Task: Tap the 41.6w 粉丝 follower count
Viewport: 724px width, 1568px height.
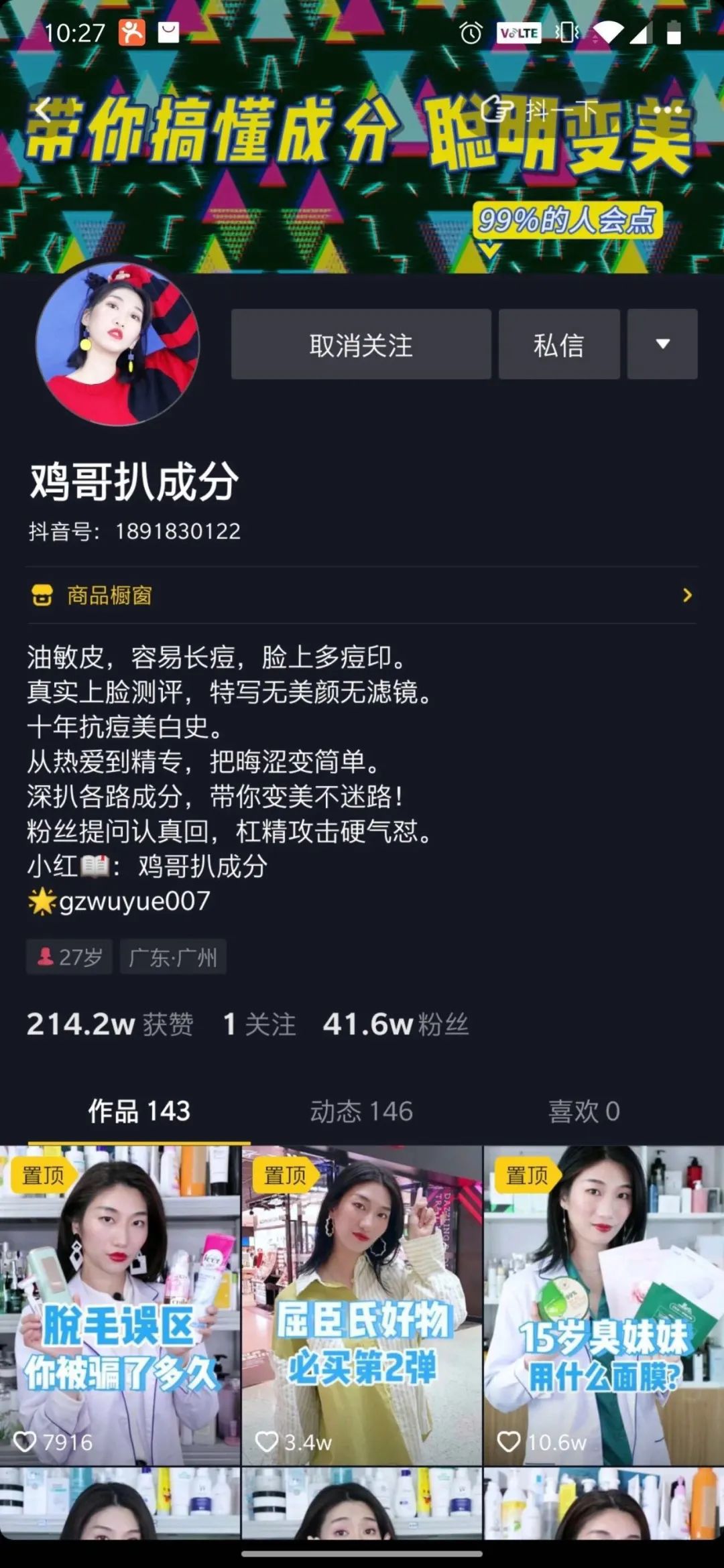Action: pos(396,1024)
